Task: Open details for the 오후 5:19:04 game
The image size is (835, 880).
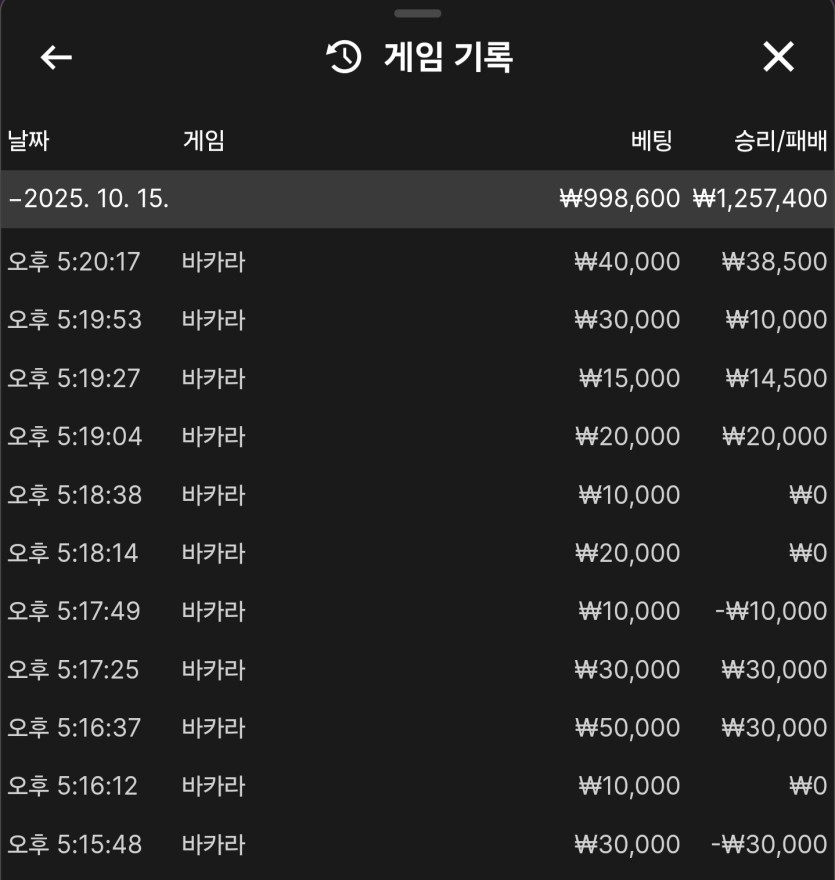Action: coord(417,436)
